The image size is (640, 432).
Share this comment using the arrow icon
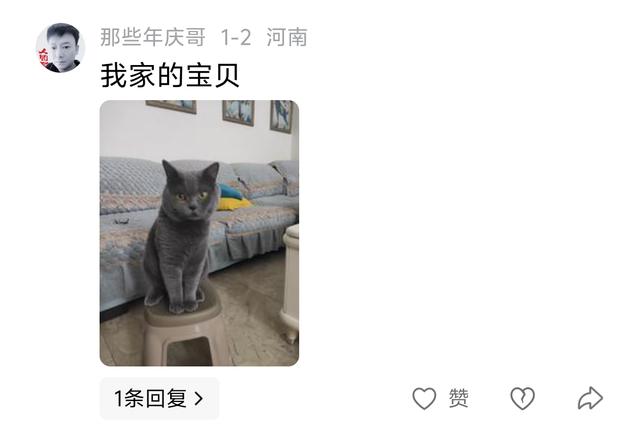click(x=590, y=398)
